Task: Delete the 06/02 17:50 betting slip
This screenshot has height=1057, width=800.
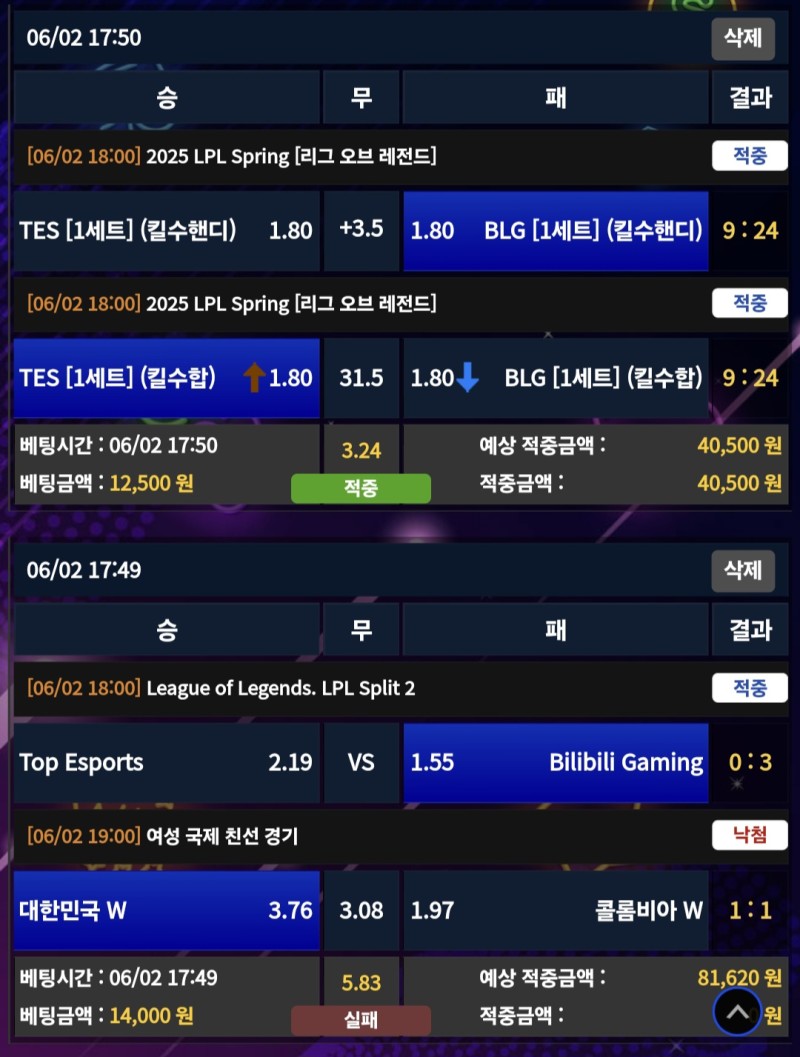Action: point(742,39)
